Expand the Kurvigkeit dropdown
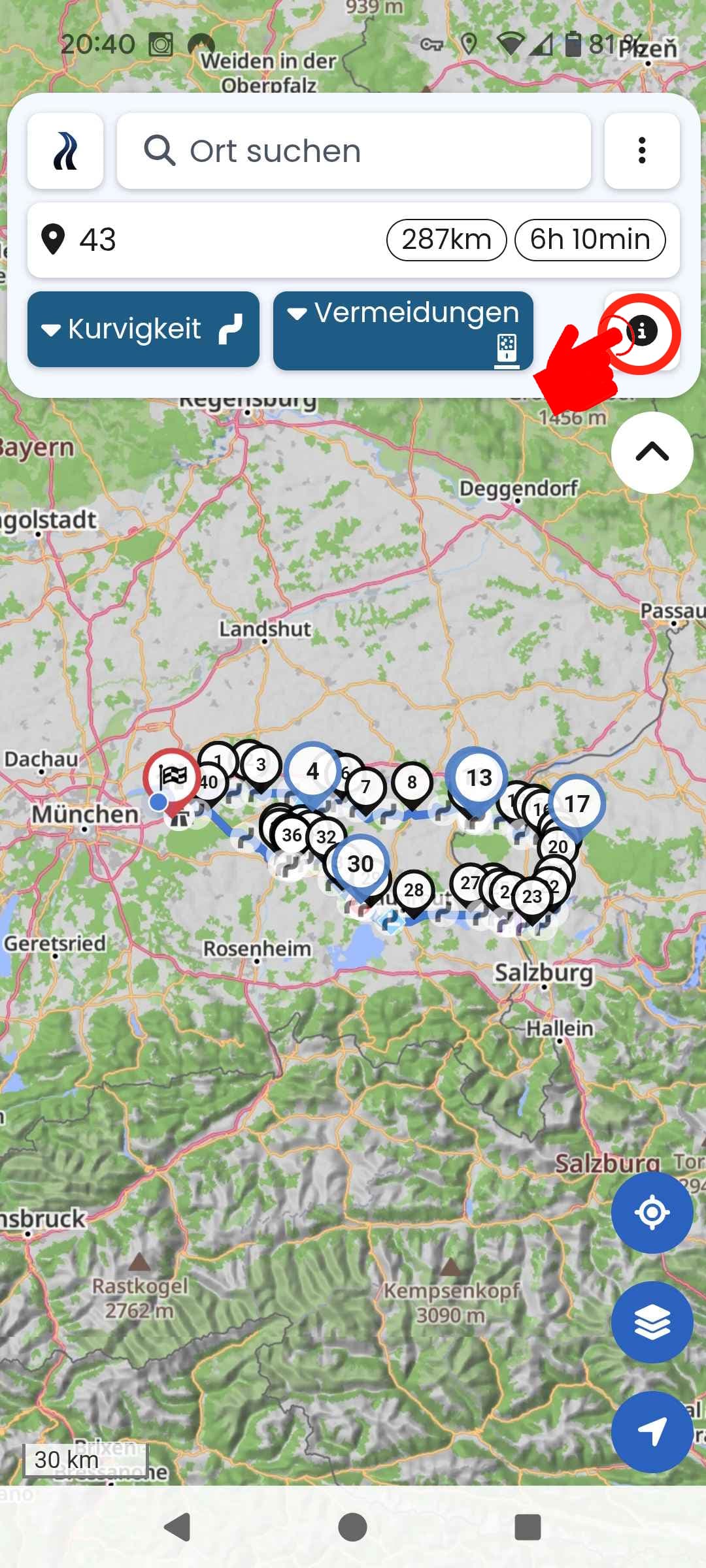Screen dimensions: 706x1568 tap(143, 329)
